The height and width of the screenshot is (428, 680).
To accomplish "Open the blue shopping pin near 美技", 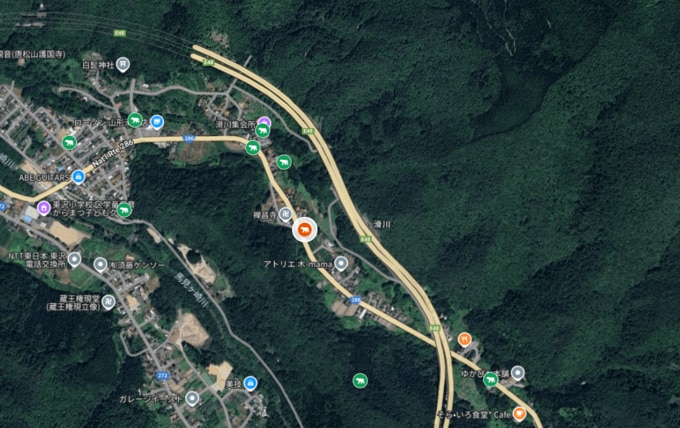I will point(250,383).
